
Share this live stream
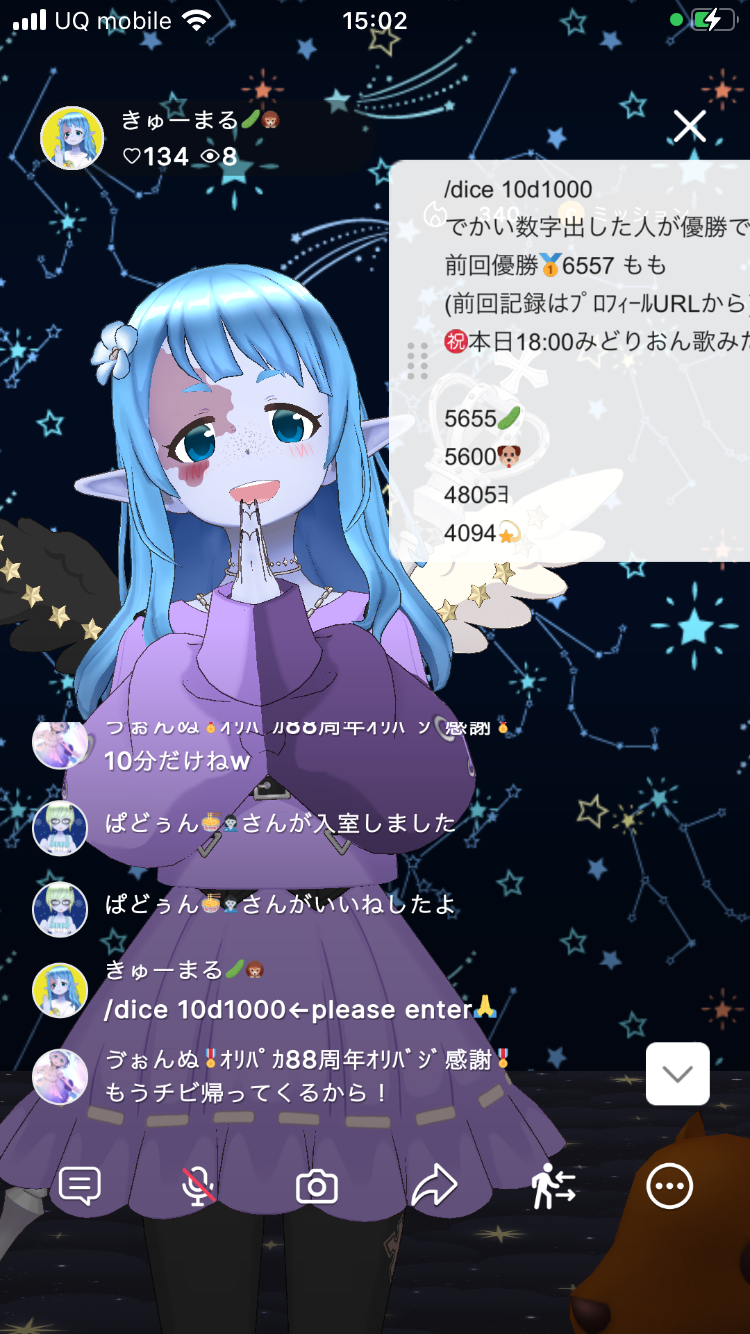coord(434,1186)
